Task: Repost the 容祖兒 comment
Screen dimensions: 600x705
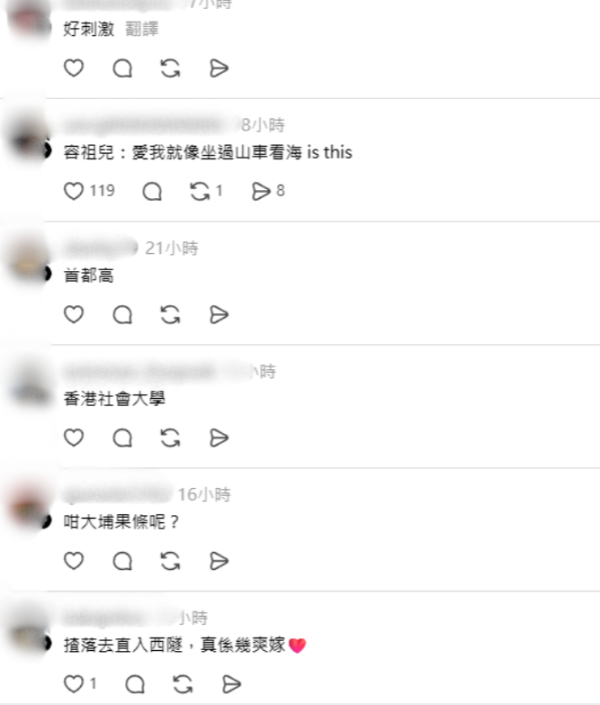Action: pyautogui.click(x=200, y=191)
